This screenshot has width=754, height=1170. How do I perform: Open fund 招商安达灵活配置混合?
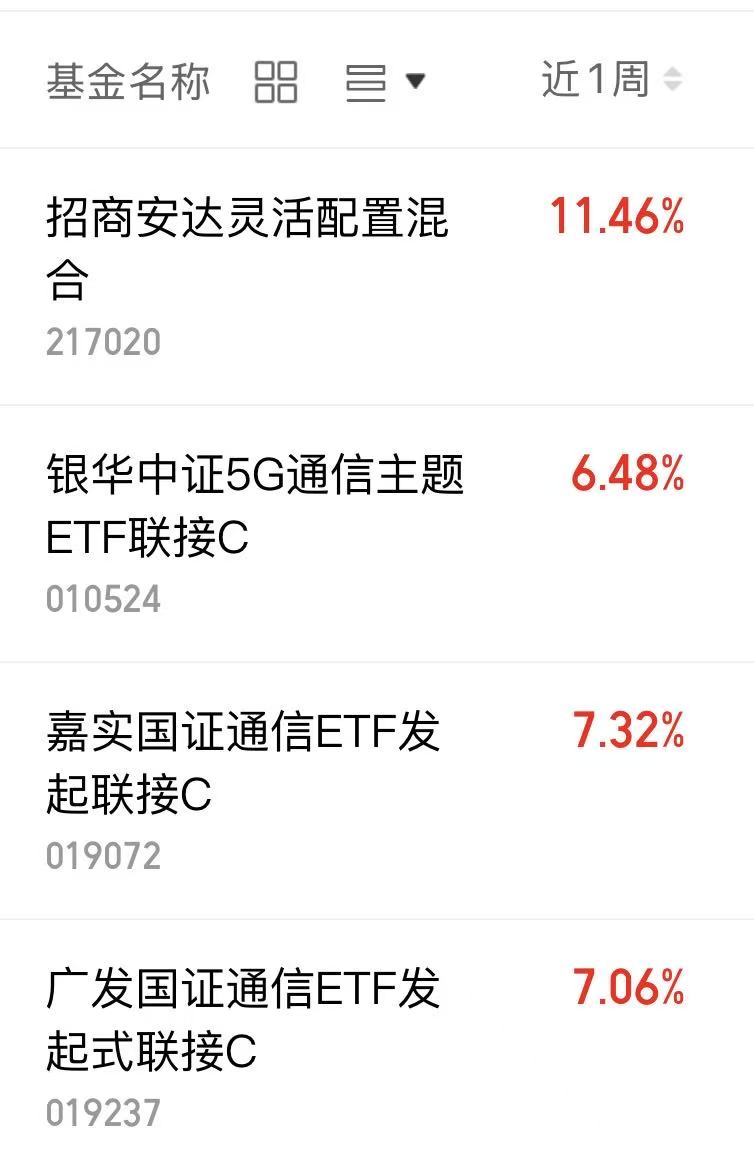[247, 248]
